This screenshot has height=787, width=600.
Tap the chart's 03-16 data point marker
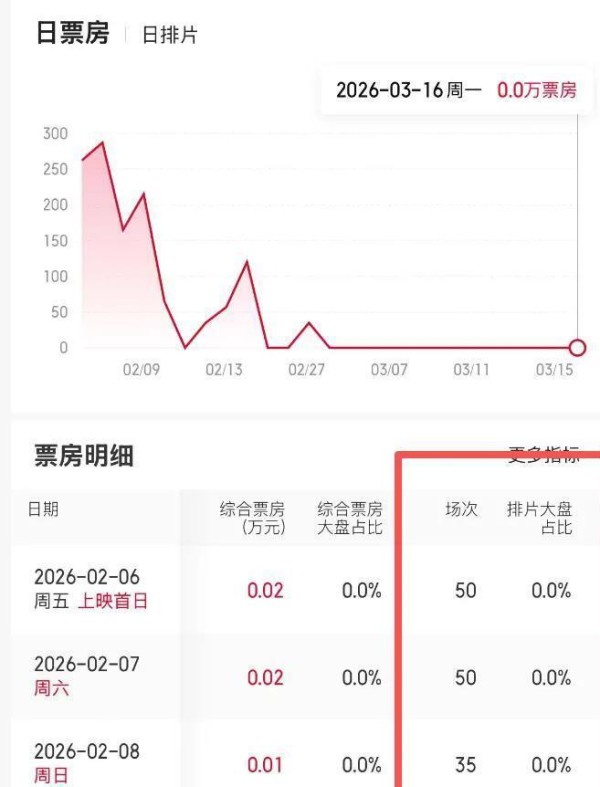(x=577, y=348)
